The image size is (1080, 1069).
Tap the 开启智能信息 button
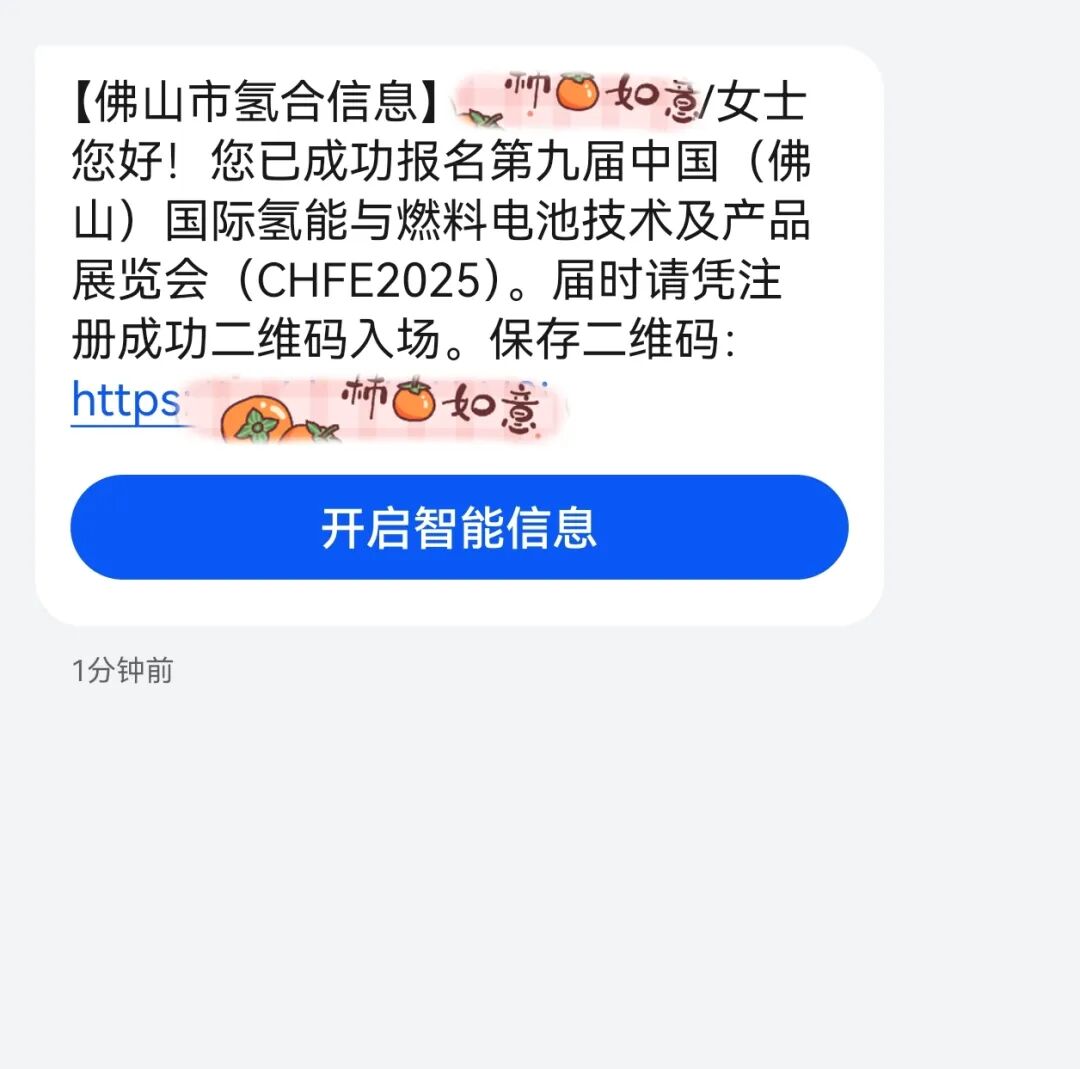pyautogui.click(x=459, y=527)
